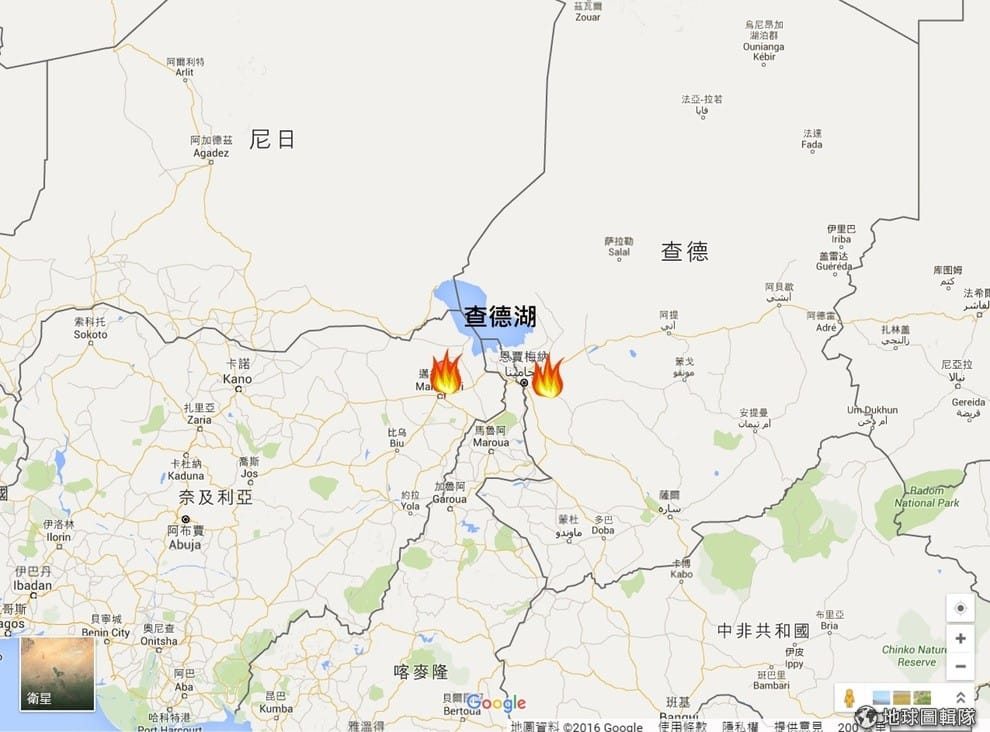
Task: Tap 提供意見 to send feedback
Action: coord(802,726)
